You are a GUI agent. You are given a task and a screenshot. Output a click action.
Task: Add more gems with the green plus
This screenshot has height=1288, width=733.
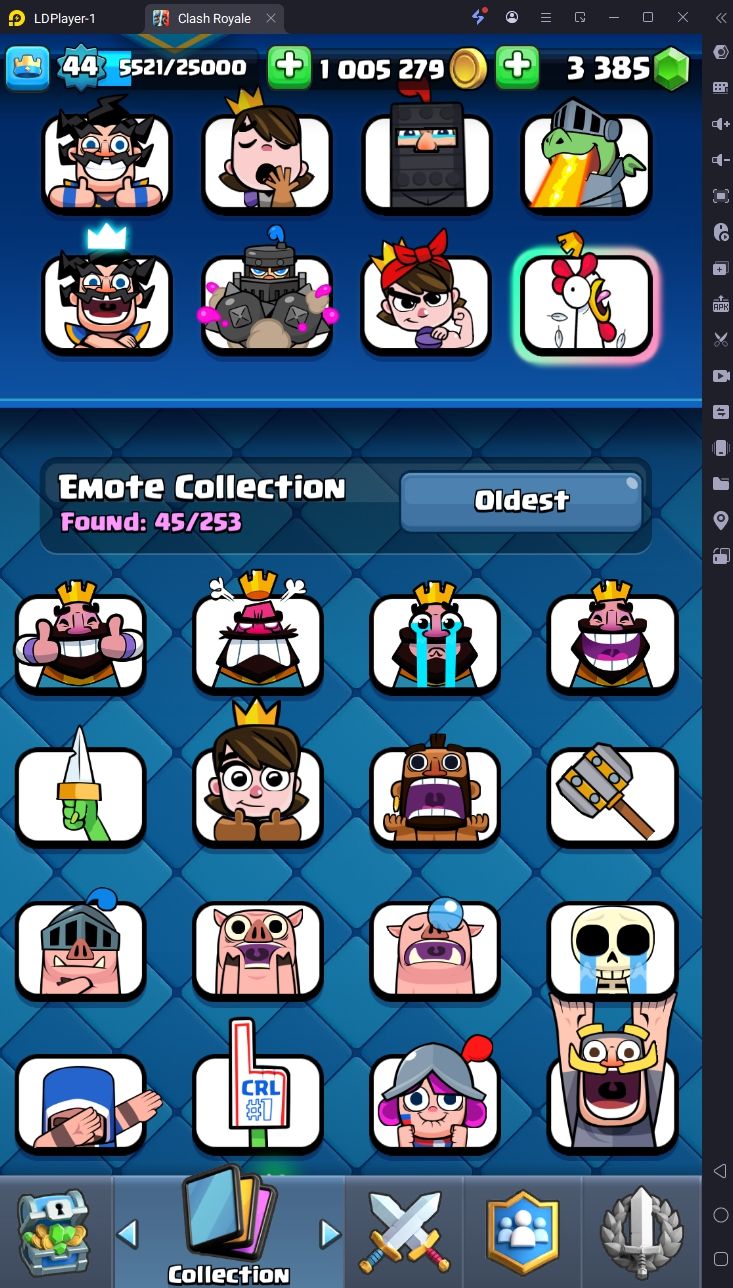pyautogui.click(x=518, y=67)
